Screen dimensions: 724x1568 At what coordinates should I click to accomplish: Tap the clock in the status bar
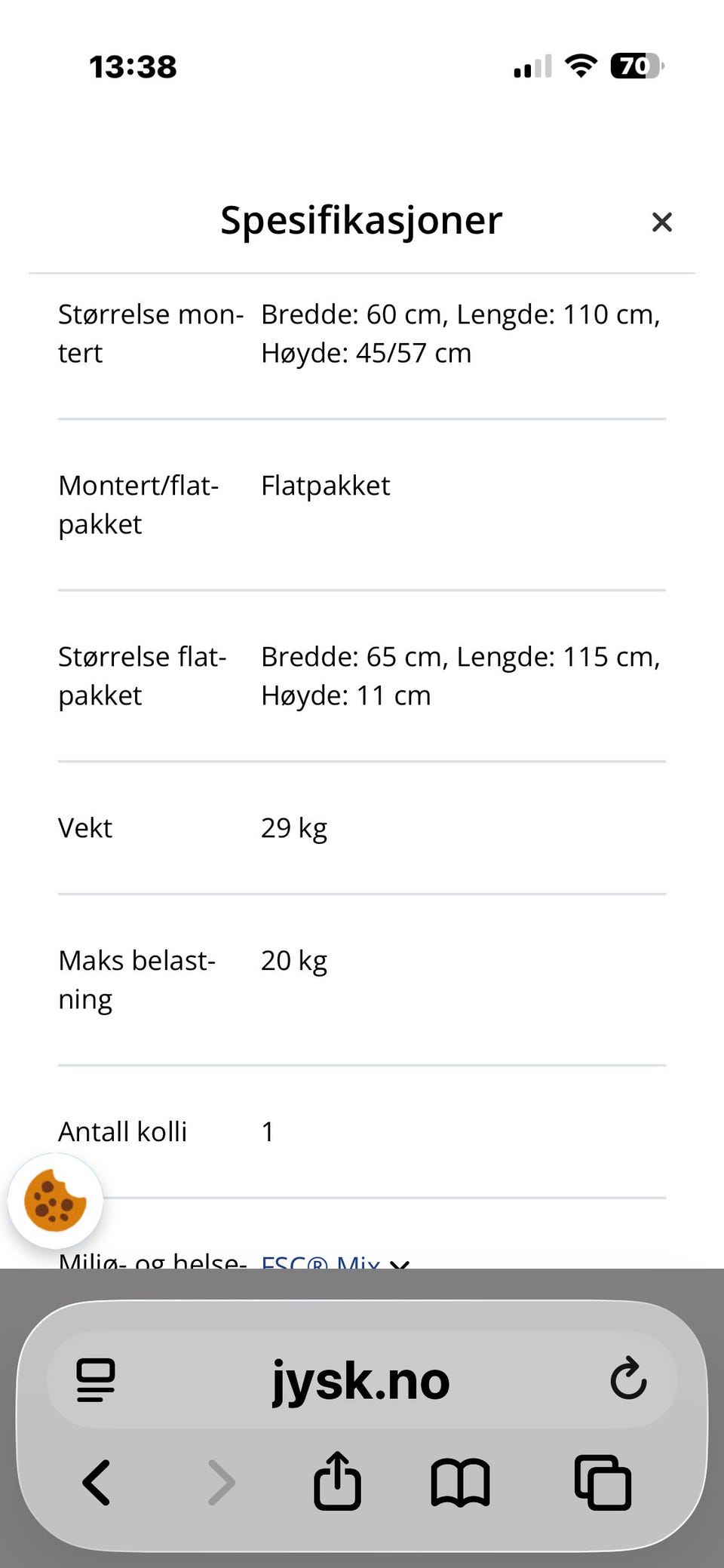point(133,66)
